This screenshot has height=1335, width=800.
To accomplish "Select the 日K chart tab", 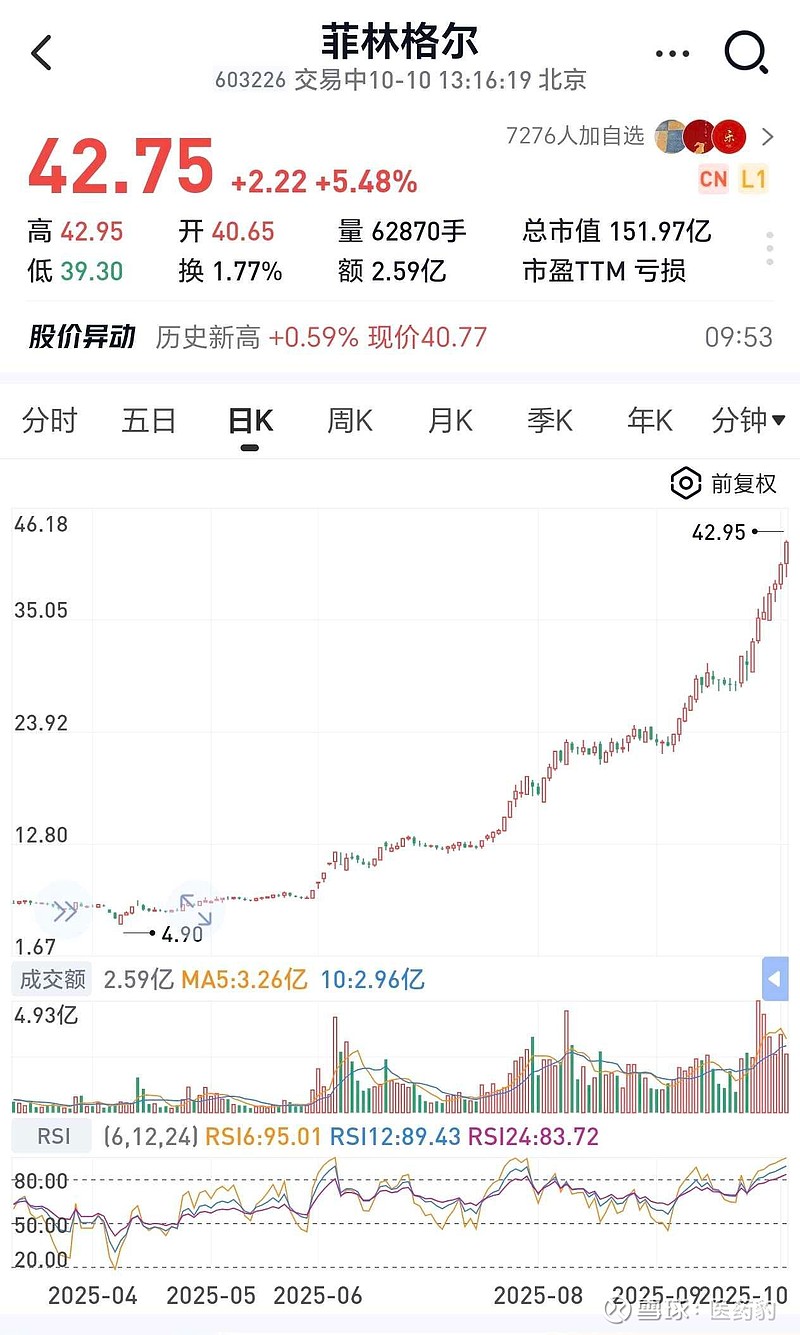I will [250, 421].
